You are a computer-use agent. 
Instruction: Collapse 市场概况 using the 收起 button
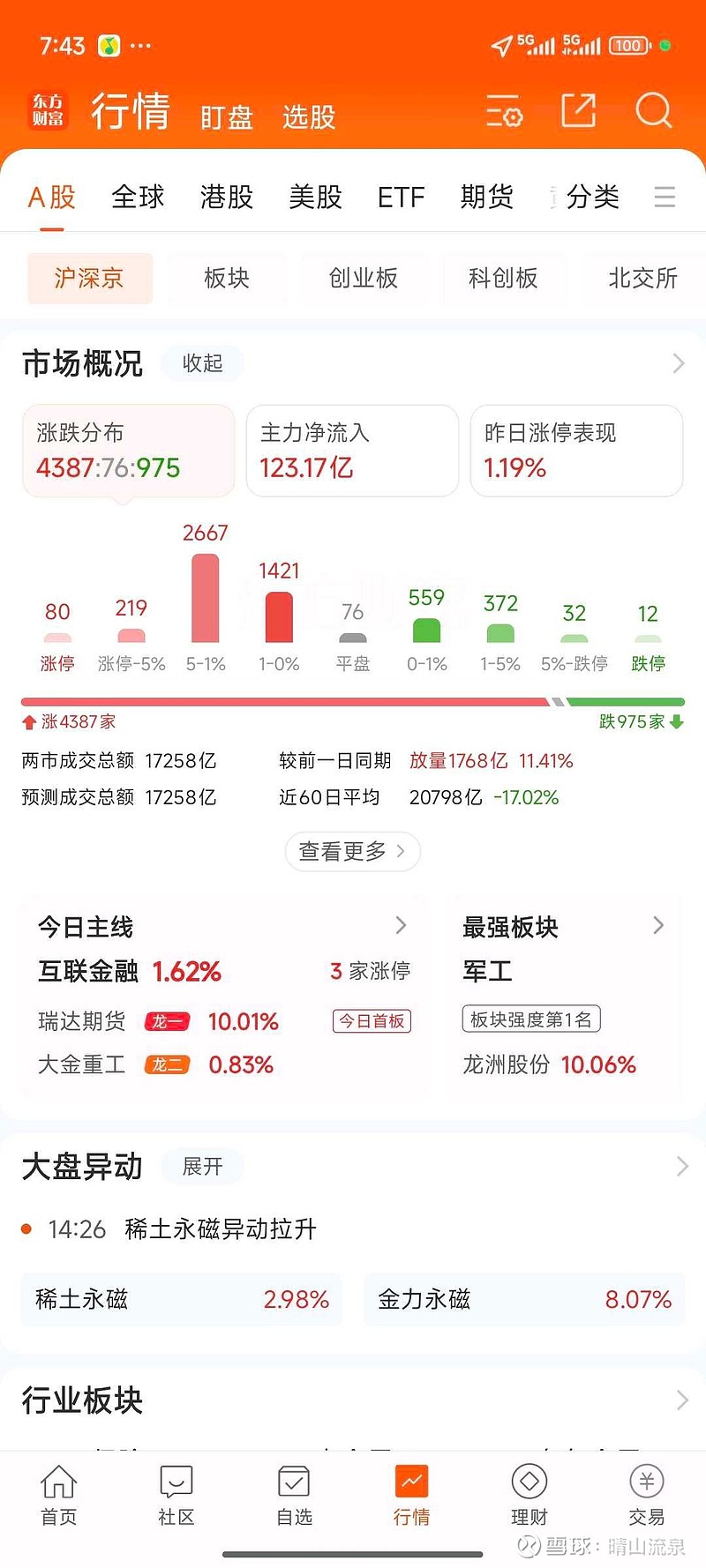[202, 364]
